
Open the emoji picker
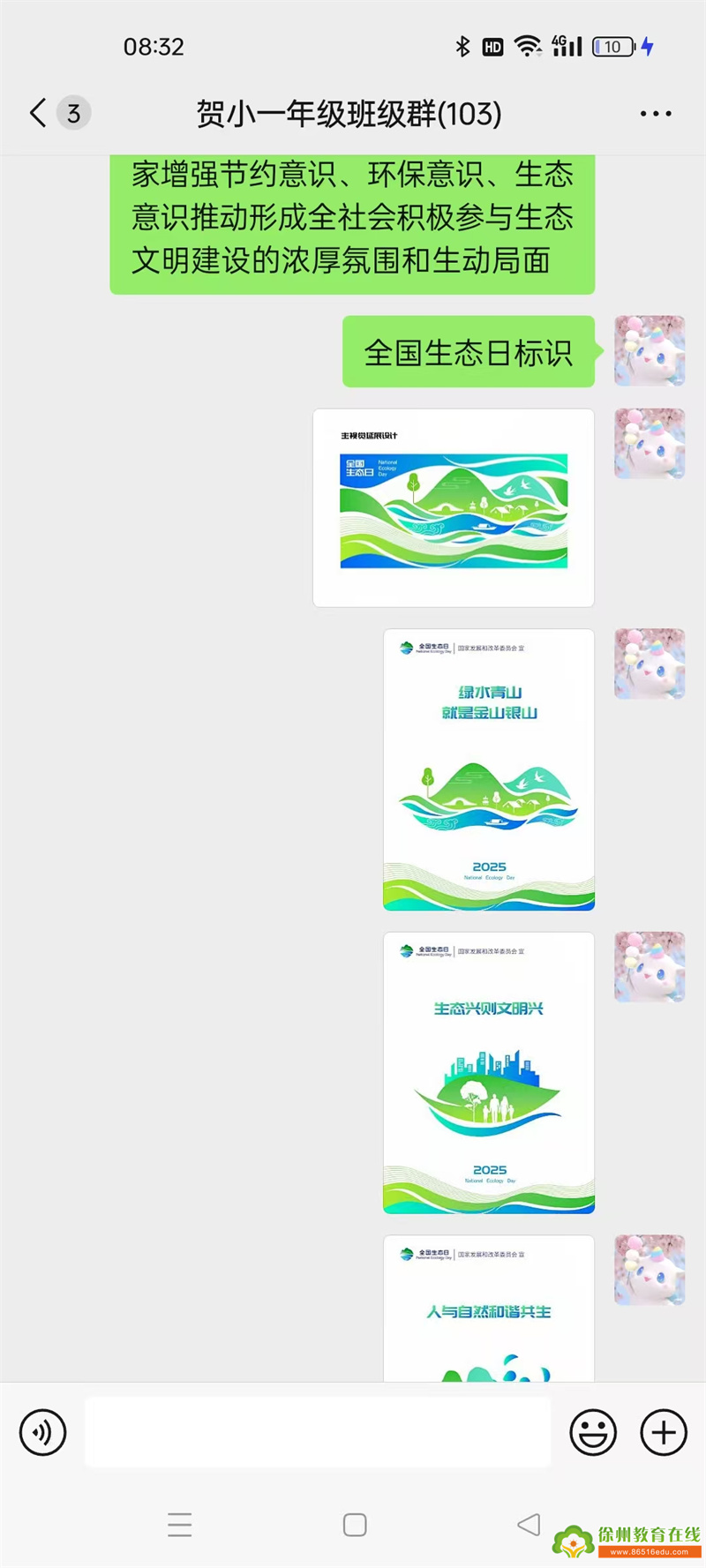pyautogui.click(x=593, y=1431)
